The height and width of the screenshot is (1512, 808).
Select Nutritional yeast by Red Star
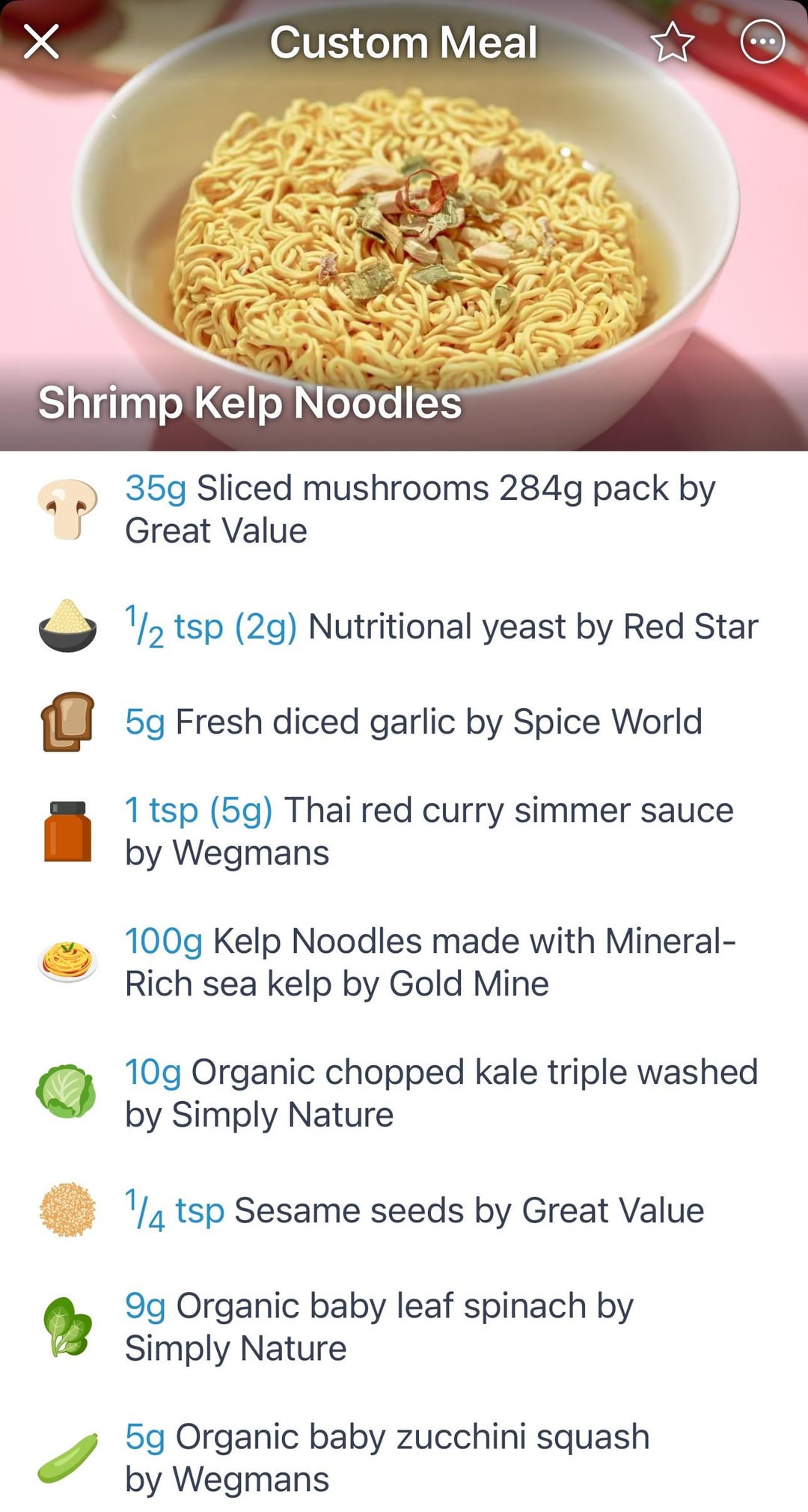[440, 627]
